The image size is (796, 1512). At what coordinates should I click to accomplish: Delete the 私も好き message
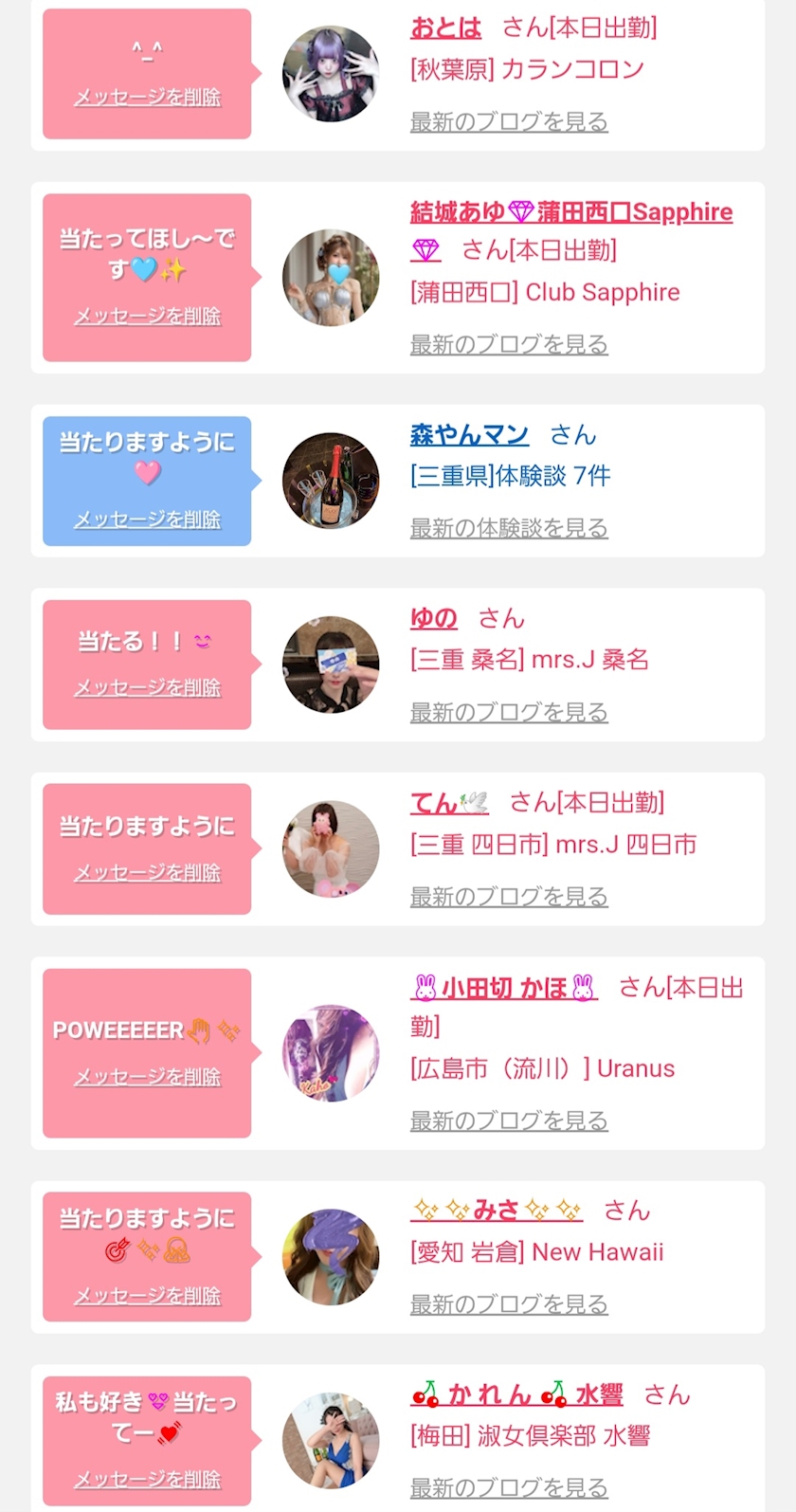147,1479
